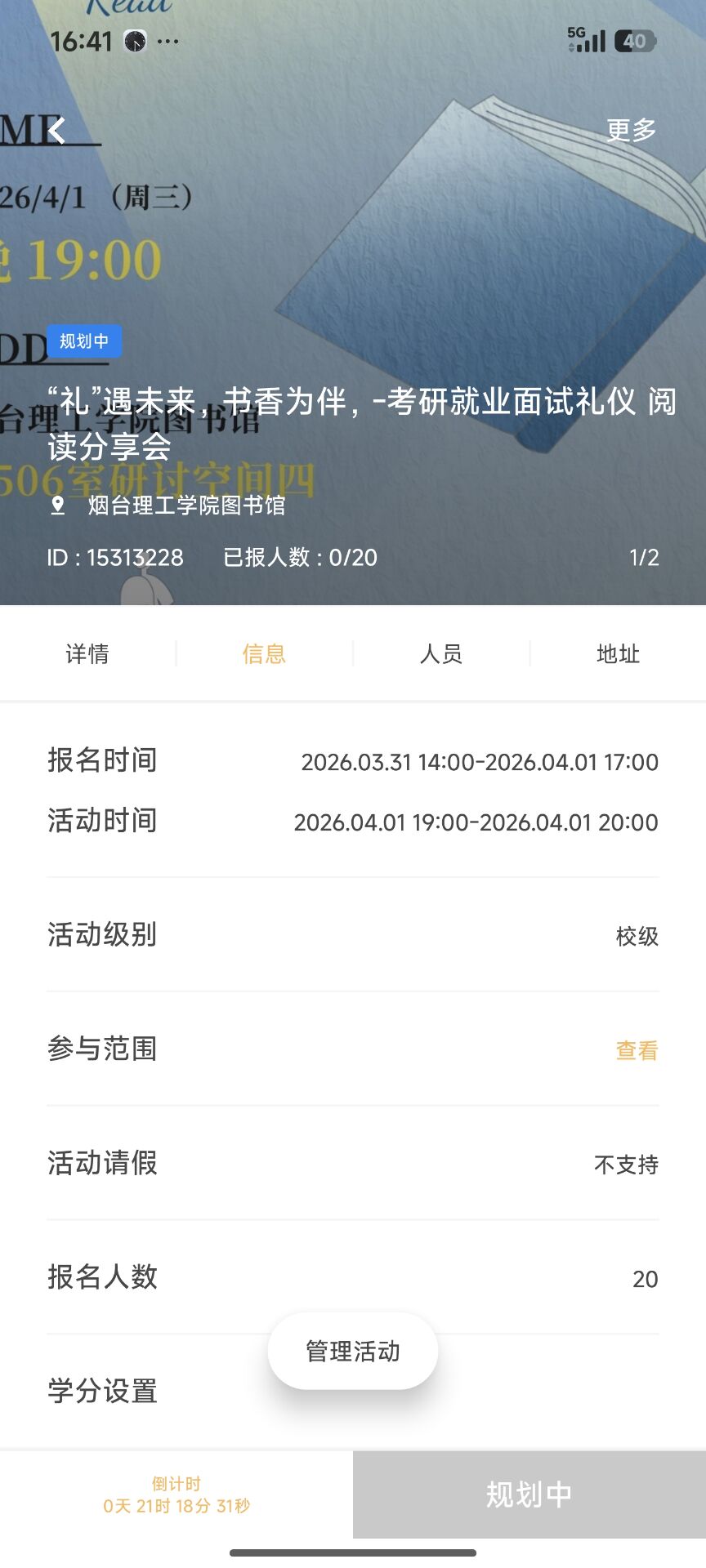
Task: Open the 管理活动 floating button
Action: 353,1352
